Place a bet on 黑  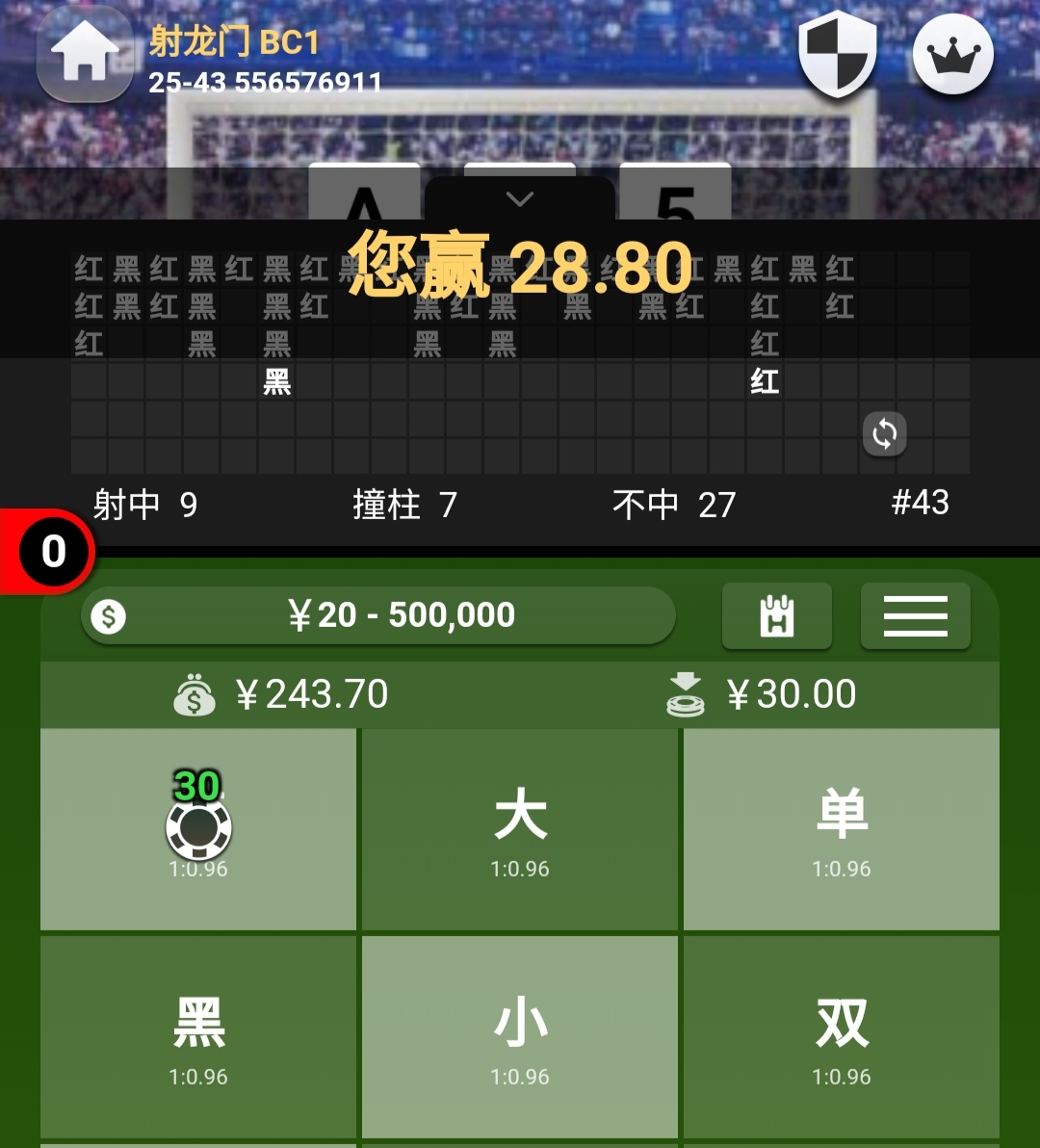click(x=198, y=1036)
